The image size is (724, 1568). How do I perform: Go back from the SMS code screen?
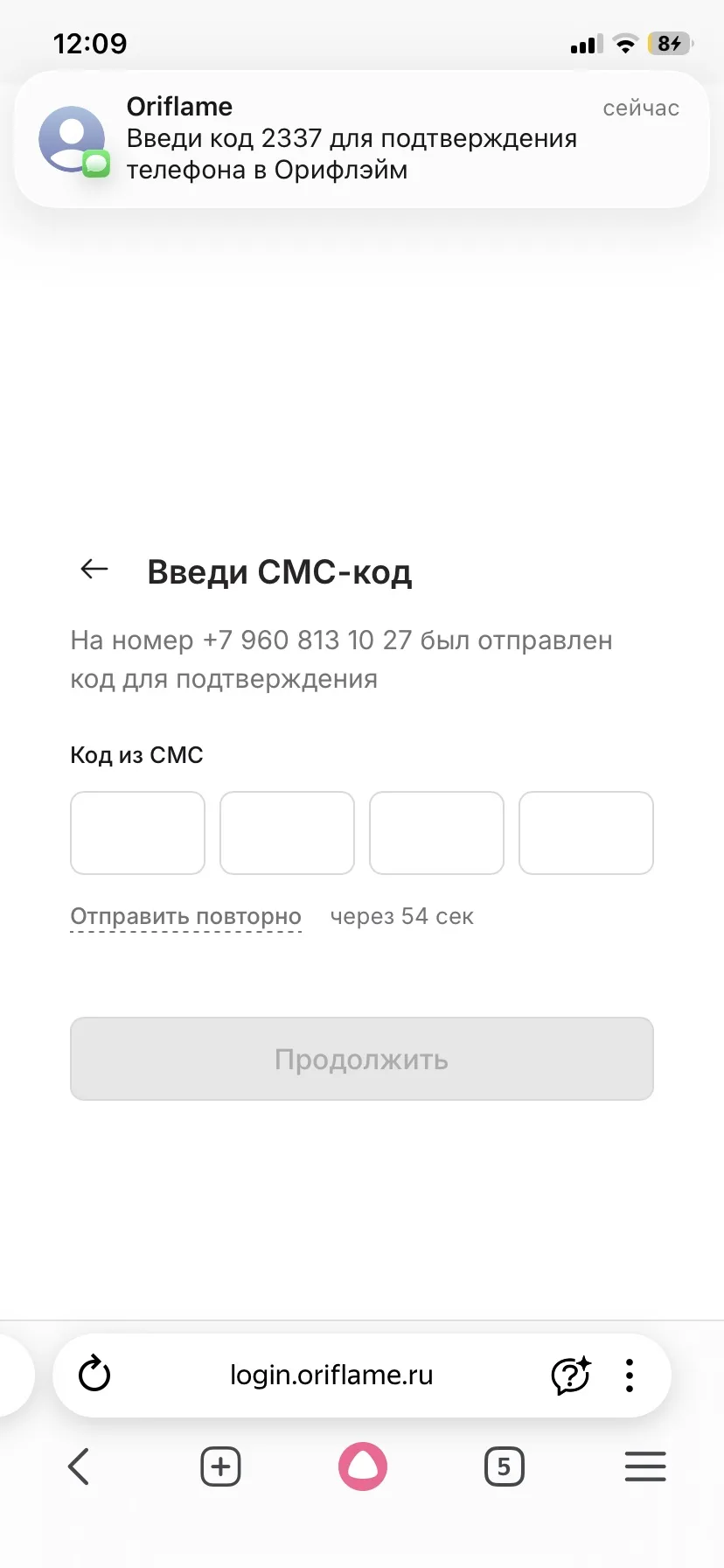point(94,570)
